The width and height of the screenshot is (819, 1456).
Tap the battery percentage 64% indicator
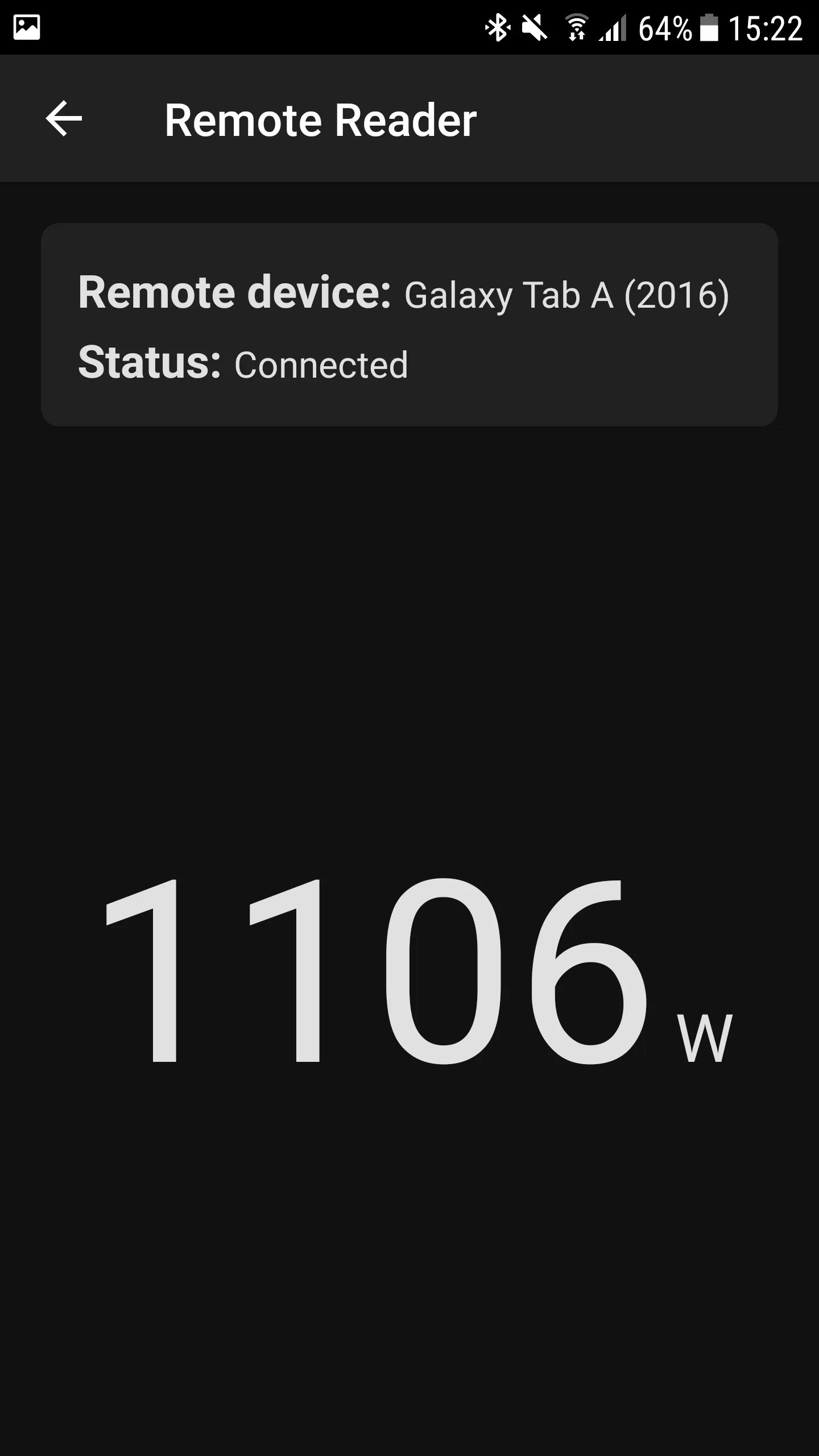coord(665,26)
